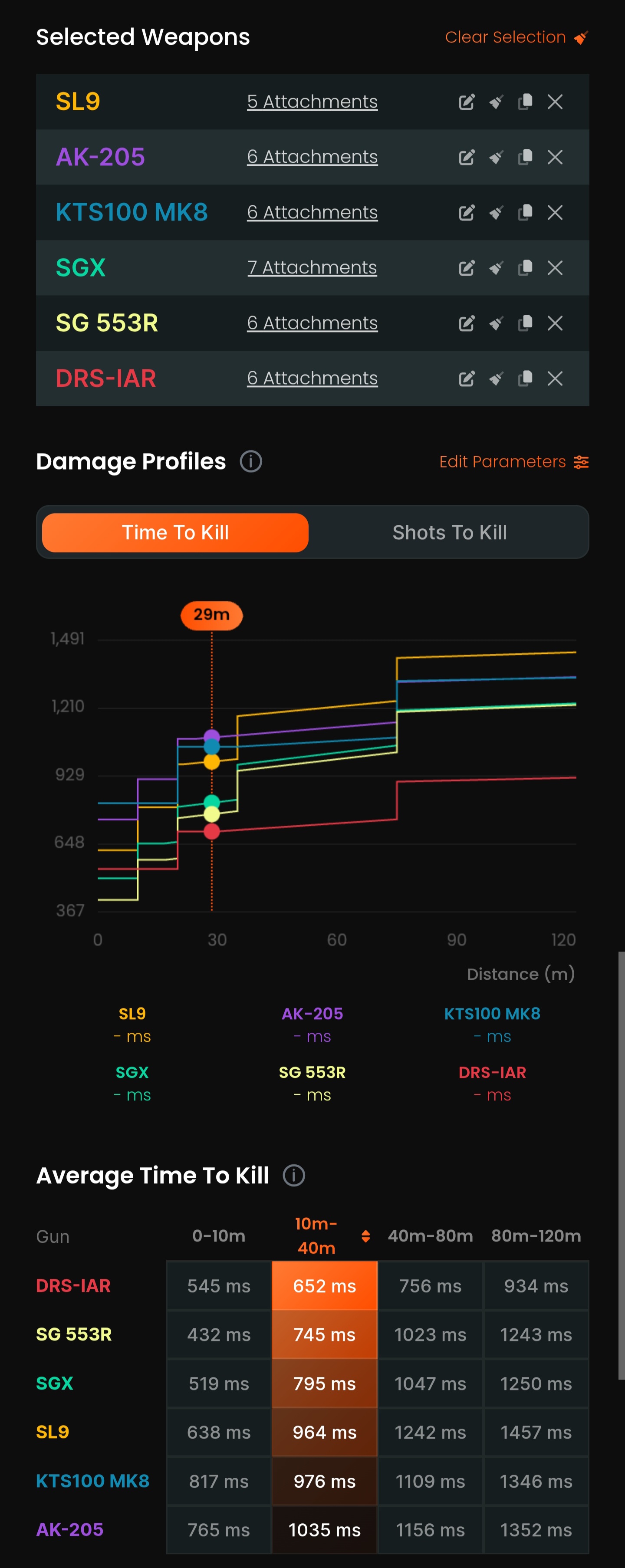This screenshot has width=625, height=1568.
Task: Open SGX's 7 Attachments link
Action: click(312, 268)
